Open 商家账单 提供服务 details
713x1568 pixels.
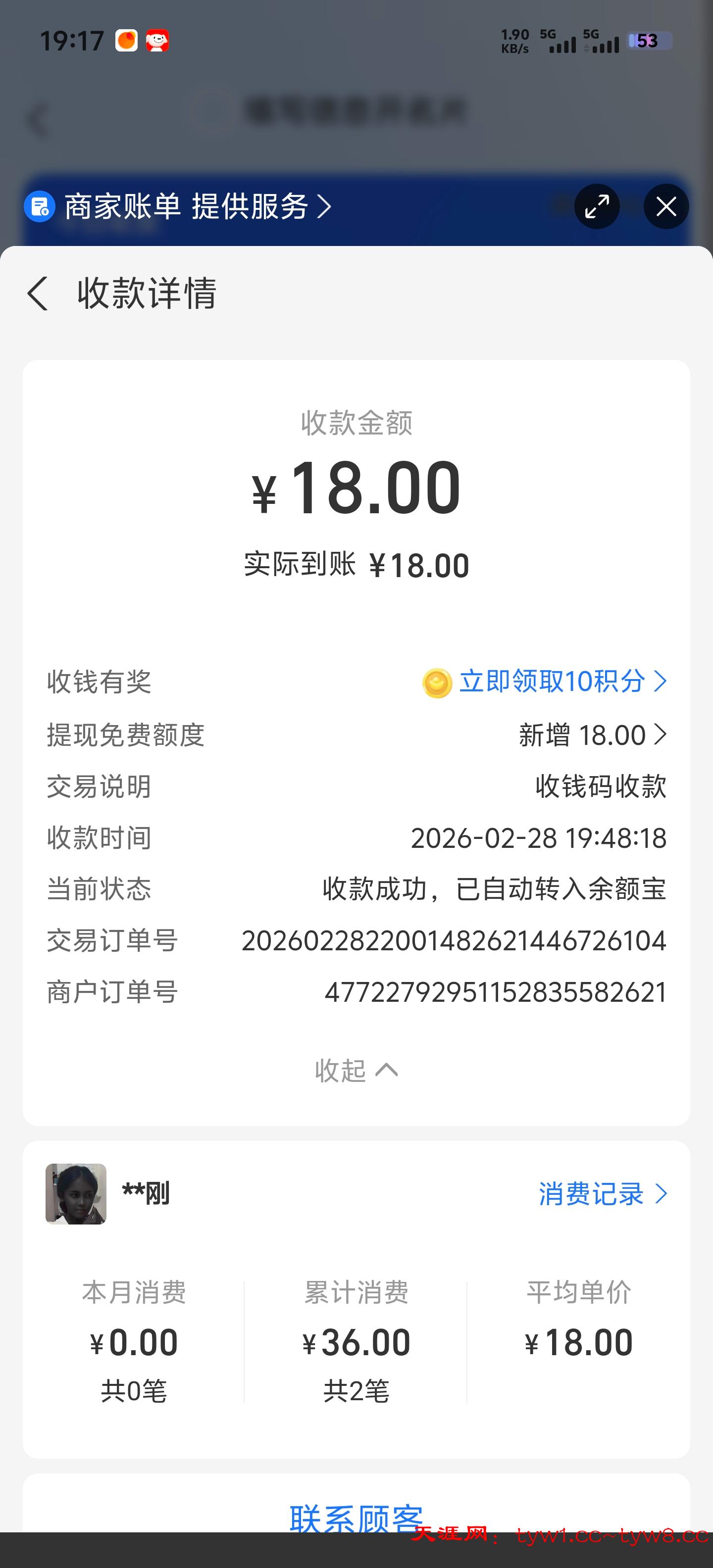(198, 207)
